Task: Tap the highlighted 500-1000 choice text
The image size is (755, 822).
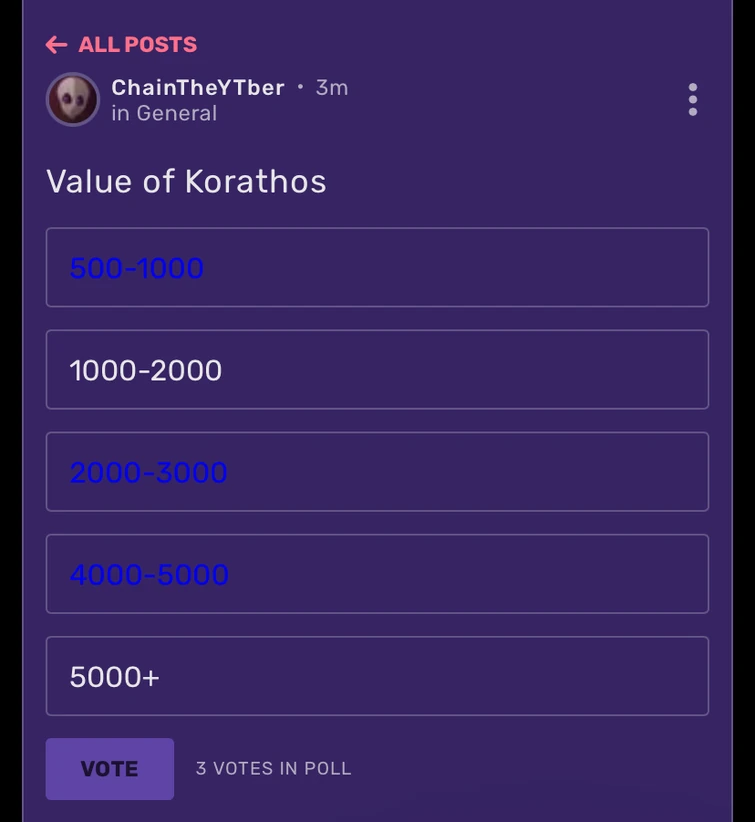Action: (137, 267)
